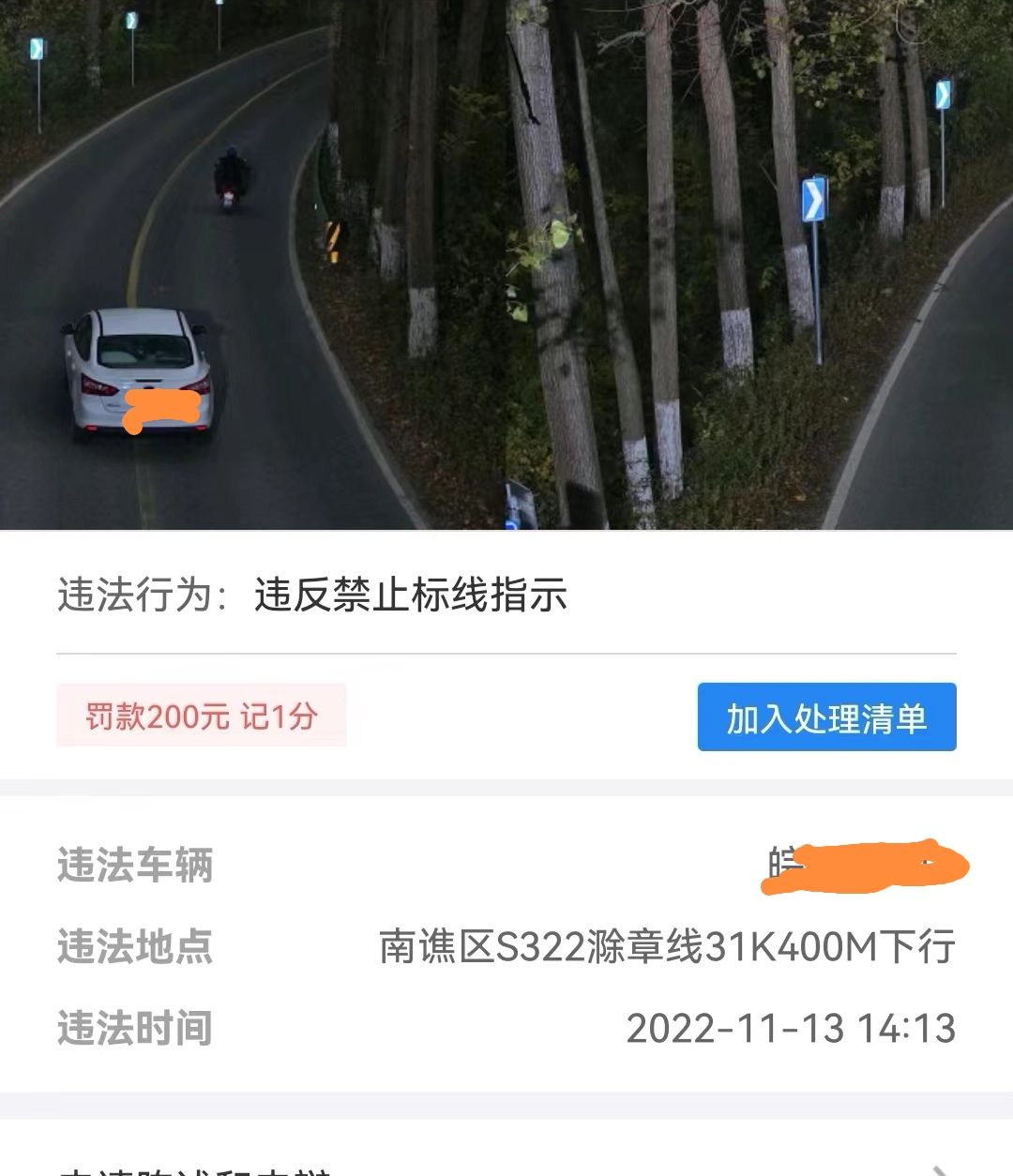
Task: Open the violation photo showing the roadside trees
Action: click(x=758, y=264)
